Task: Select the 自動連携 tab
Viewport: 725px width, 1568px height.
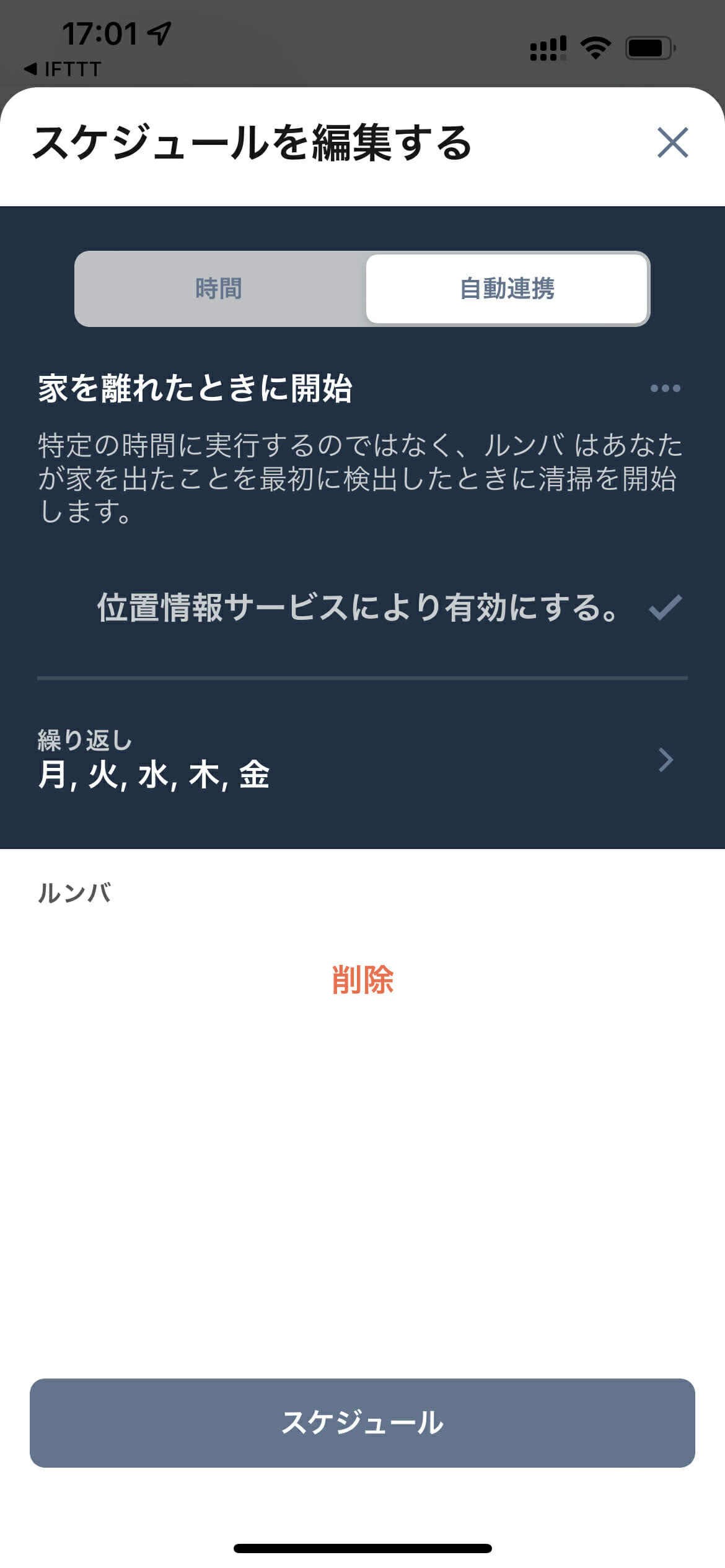Action: click(507, 289)
